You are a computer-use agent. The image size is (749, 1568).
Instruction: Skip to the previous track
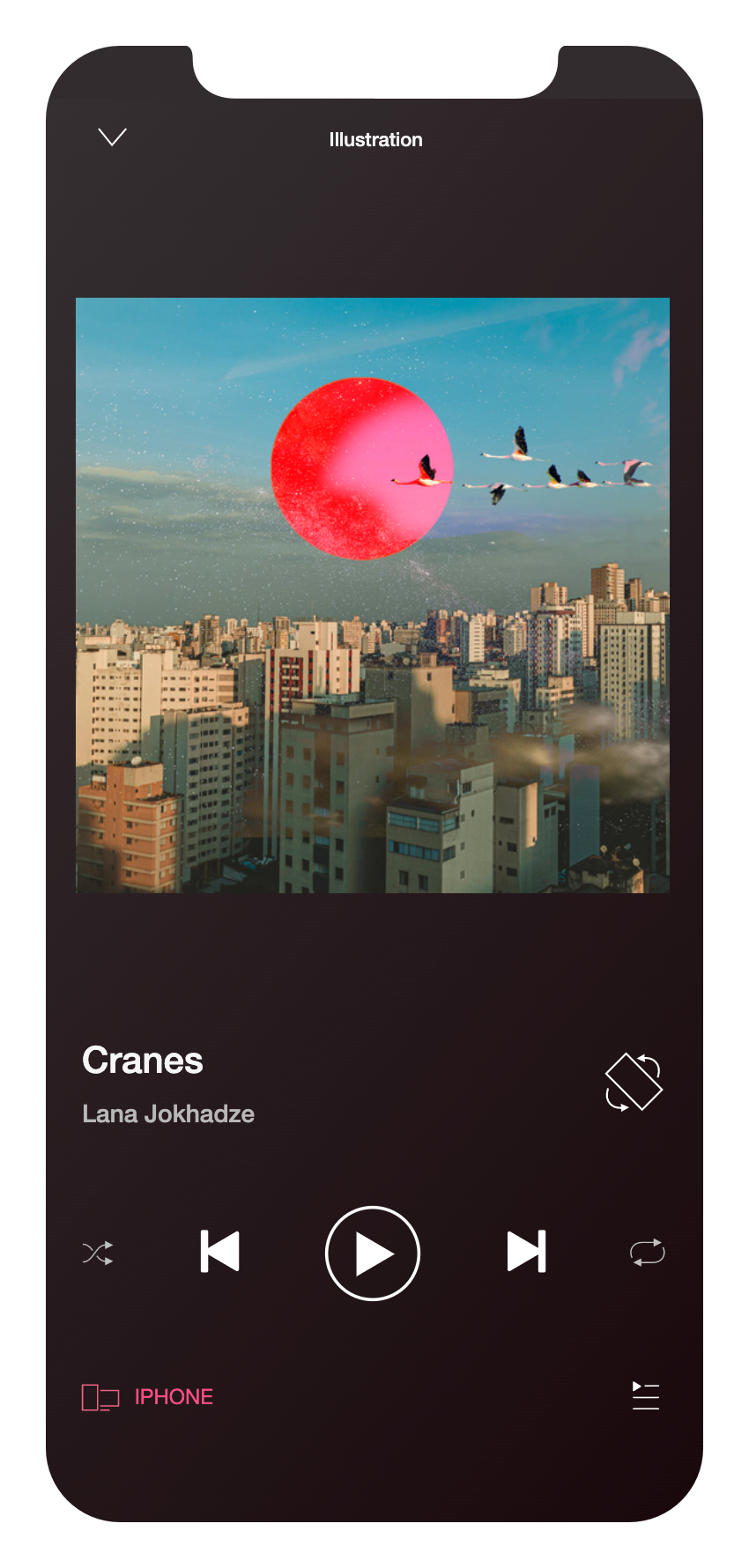(220, 1252)
